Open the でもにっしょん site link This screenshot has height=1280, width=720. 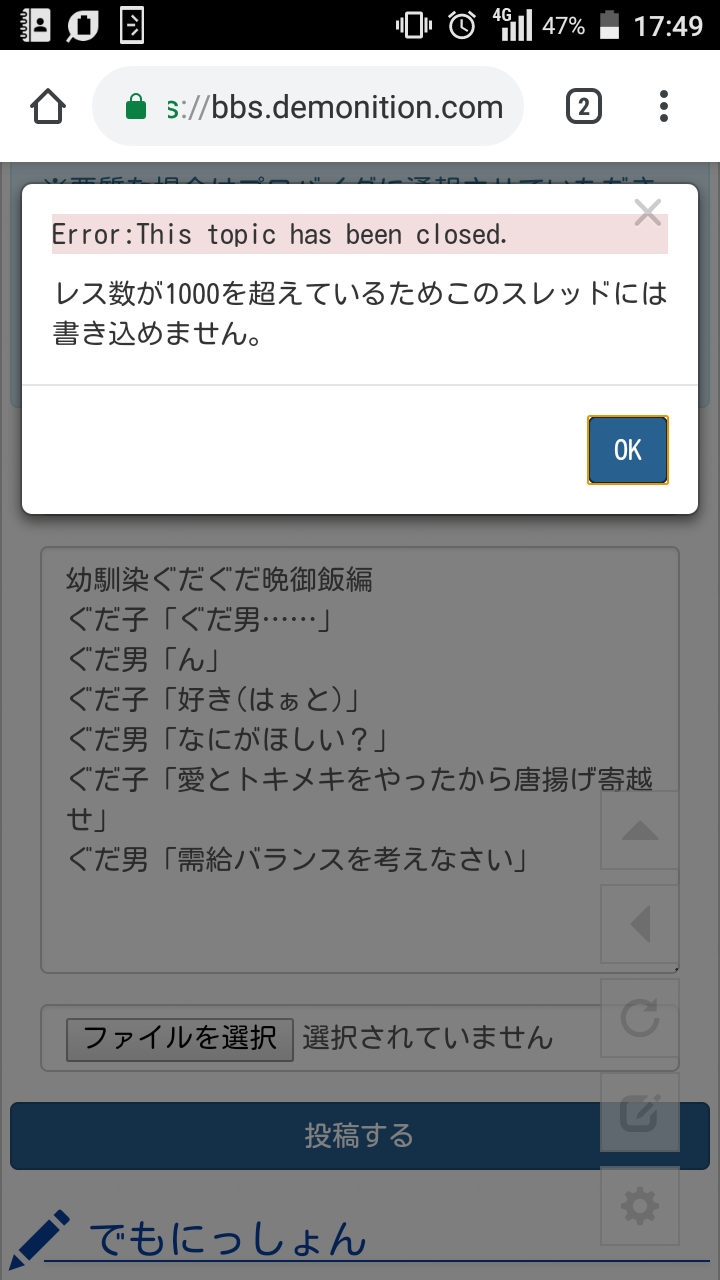(228, 1238)
